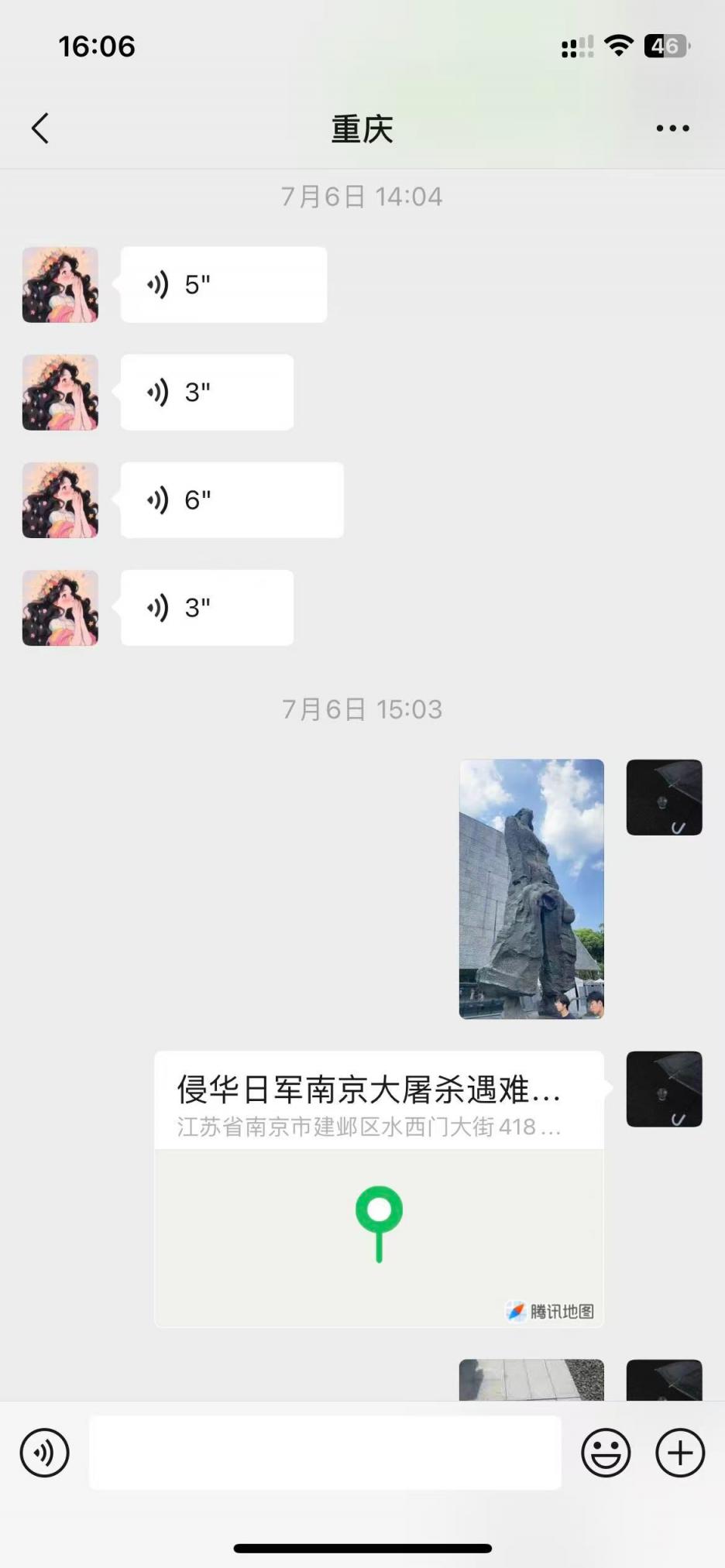Switch to voice input mode
Image resolution: width=725 pixels, height=1568 pixels.
point(44,1453)
